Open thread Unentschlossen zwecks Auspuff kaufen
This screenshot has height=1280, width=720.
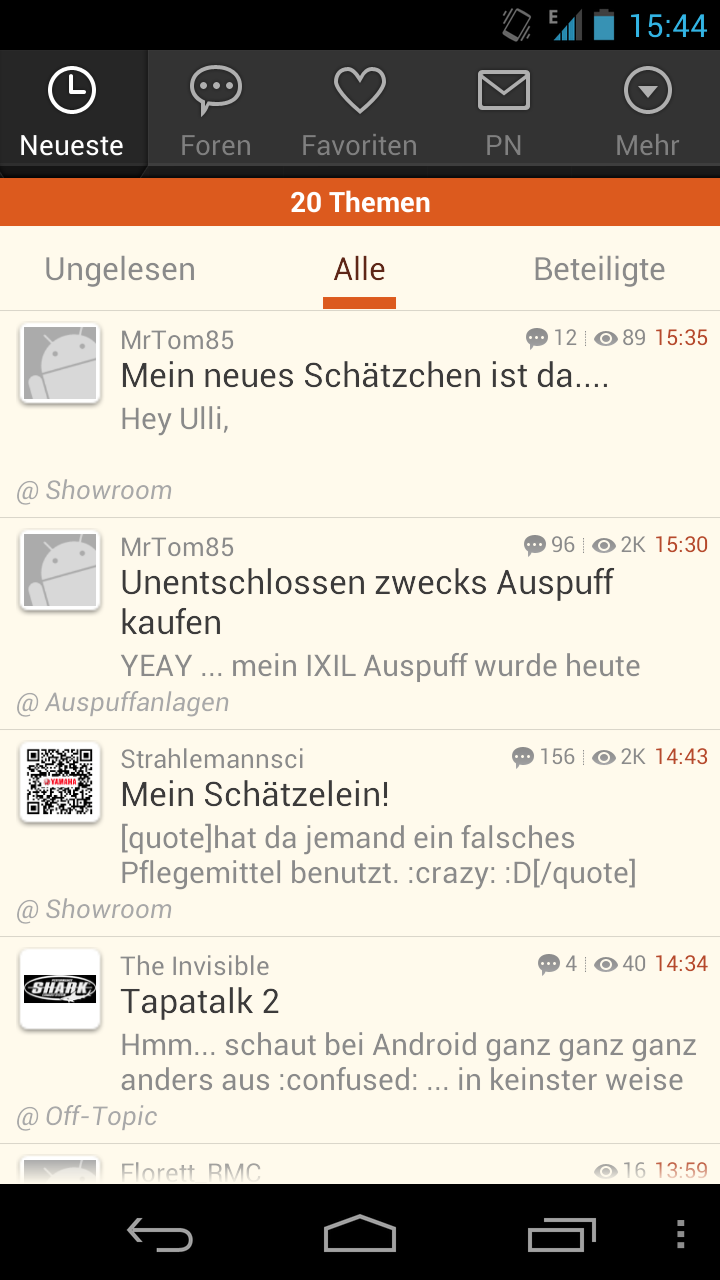coord(367,602)
